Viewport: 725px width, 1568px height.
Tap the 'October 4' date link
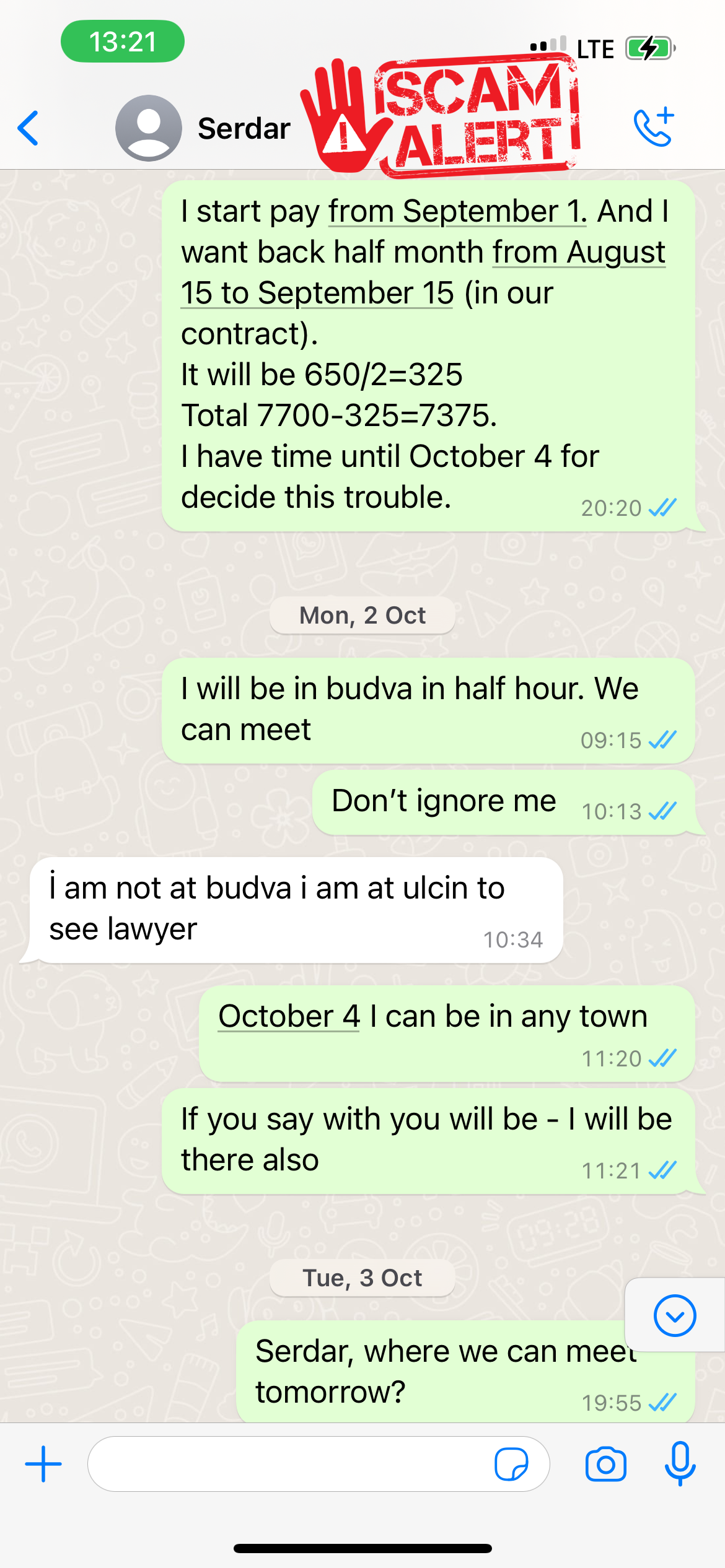(x=289, y=1016)
